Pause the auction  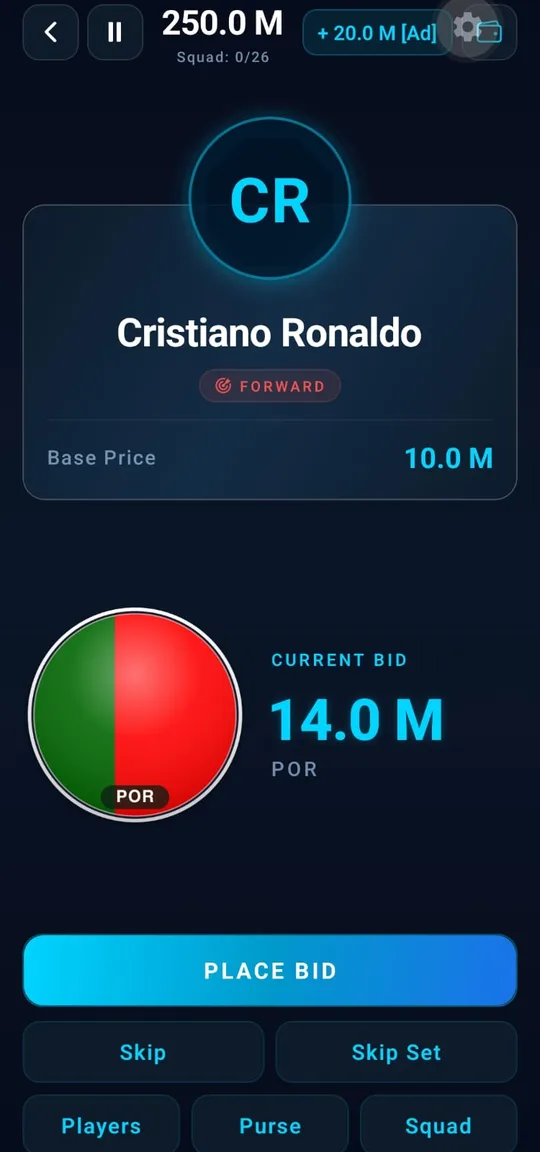115,32
